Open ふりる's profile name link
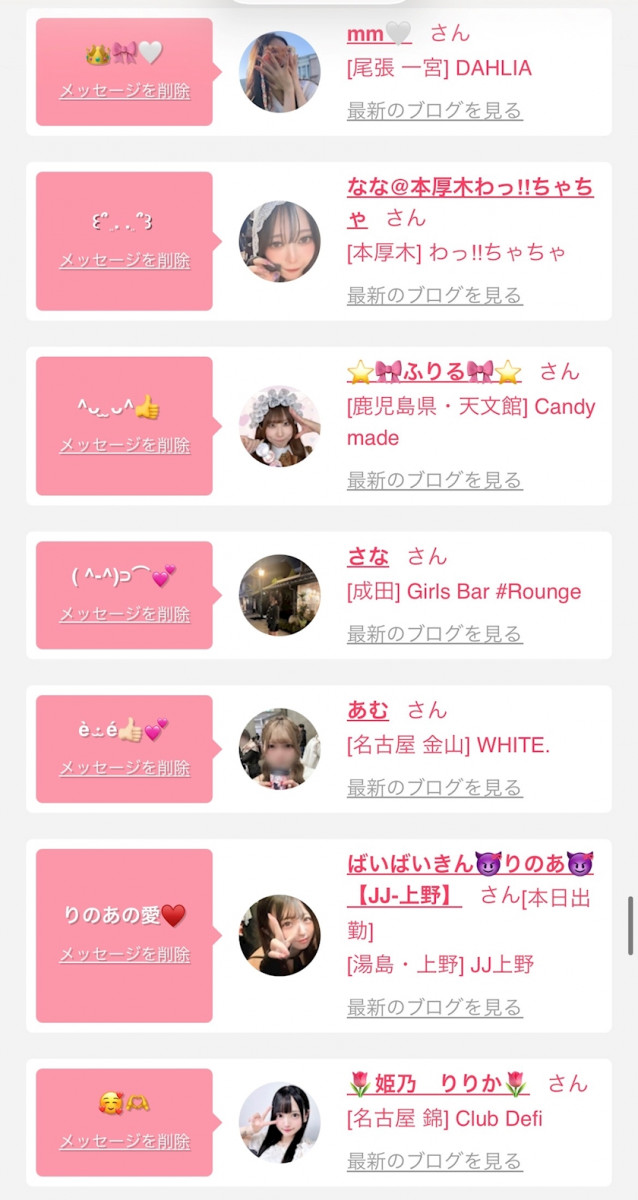 [x=434, y=372]
